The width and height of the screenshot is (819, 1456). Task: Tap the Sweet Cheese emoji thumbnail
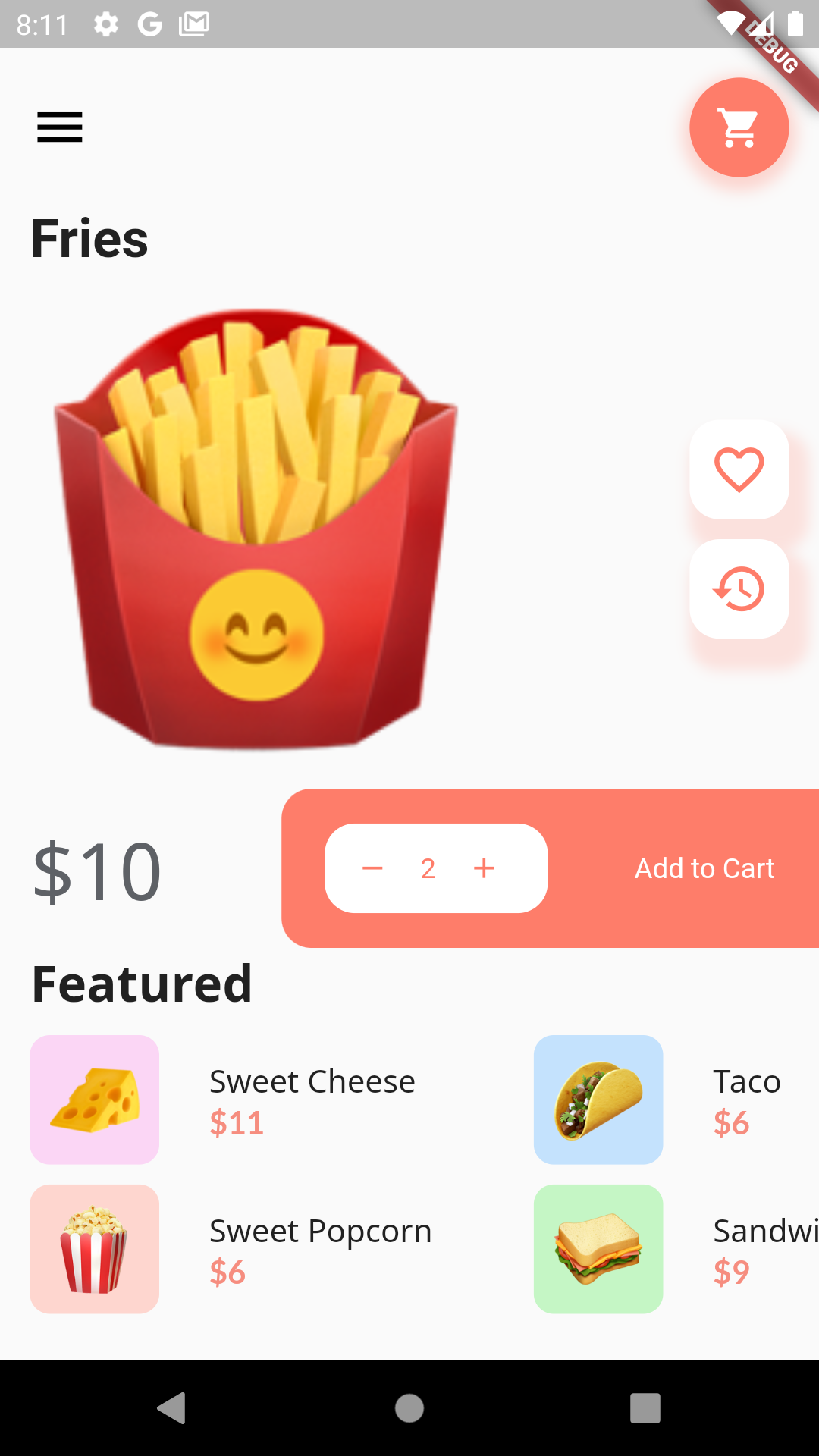tap(94, 1099)
